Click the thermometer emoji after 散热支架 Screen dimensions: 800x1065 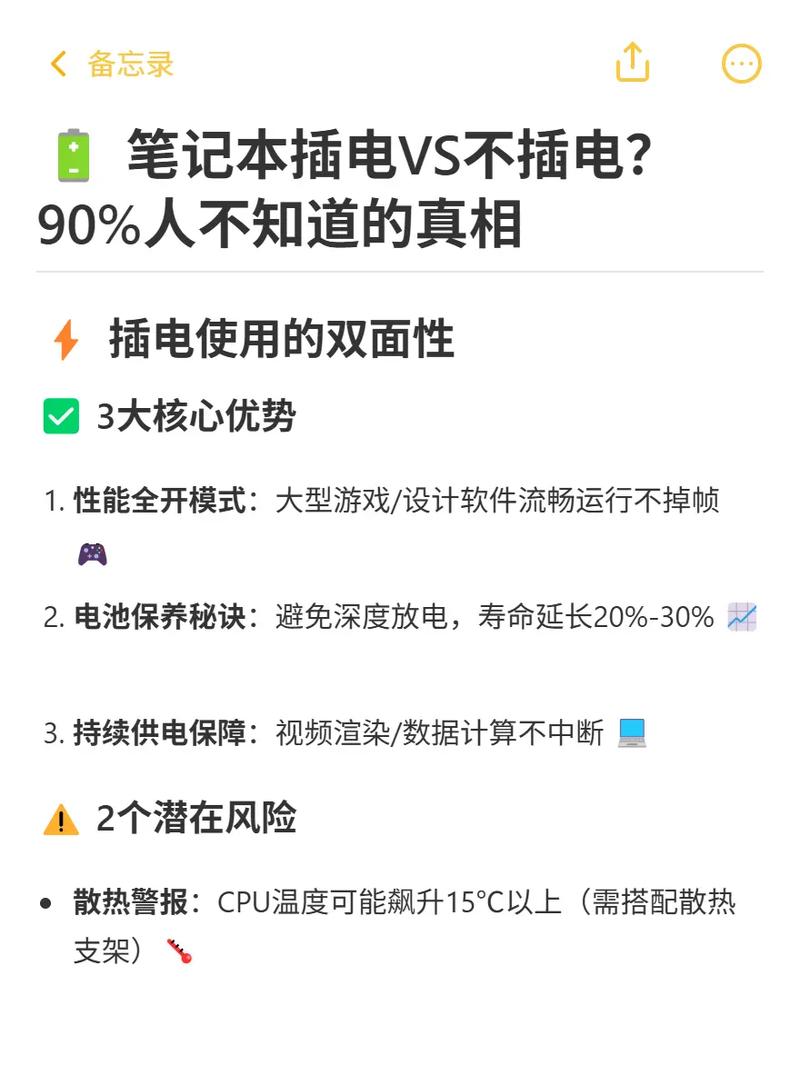(180, 952)
